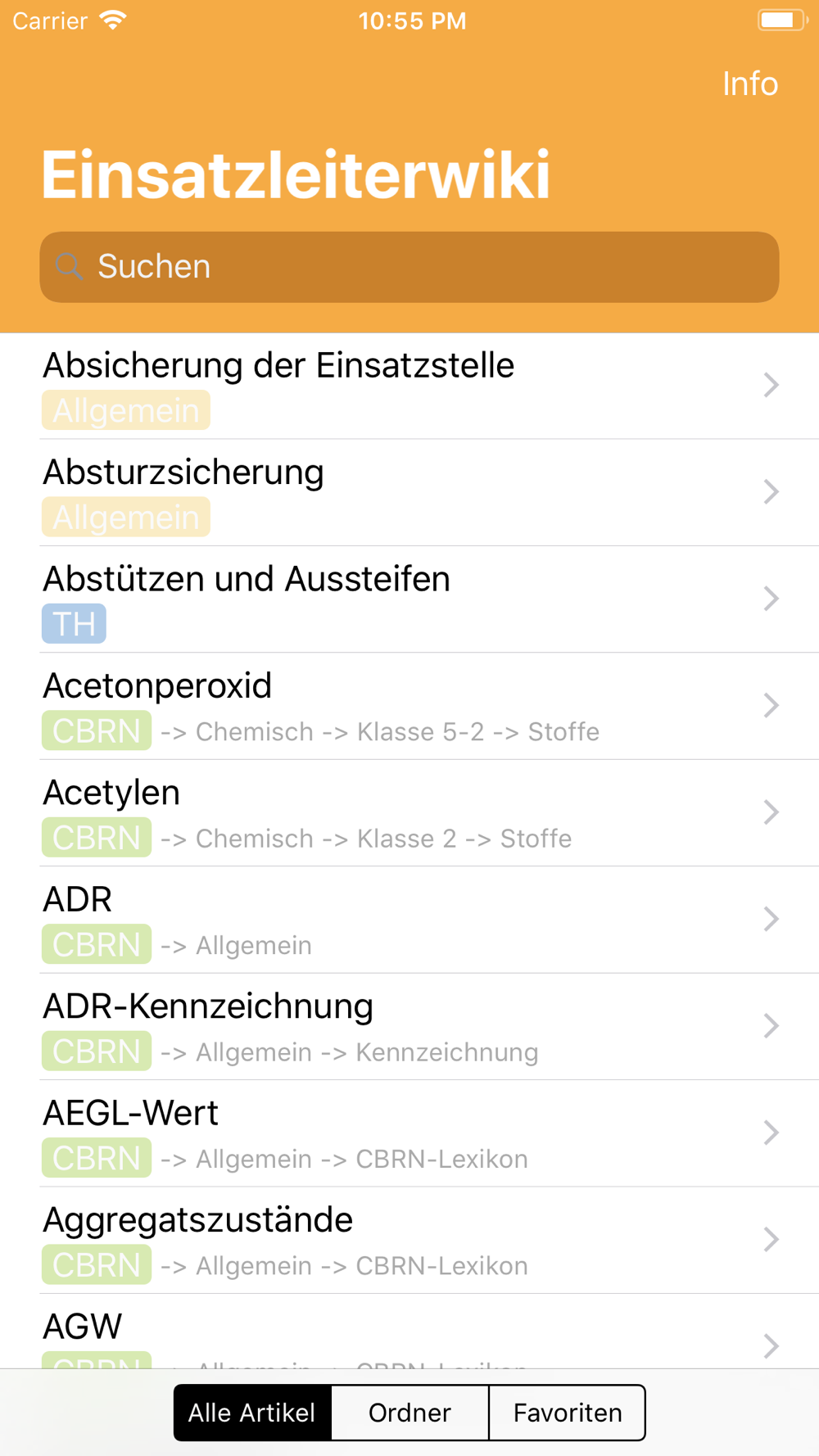The image size is (819, 1456).
Task: Open the Absturzsicherung article
Action: click(x=409, y=492)
